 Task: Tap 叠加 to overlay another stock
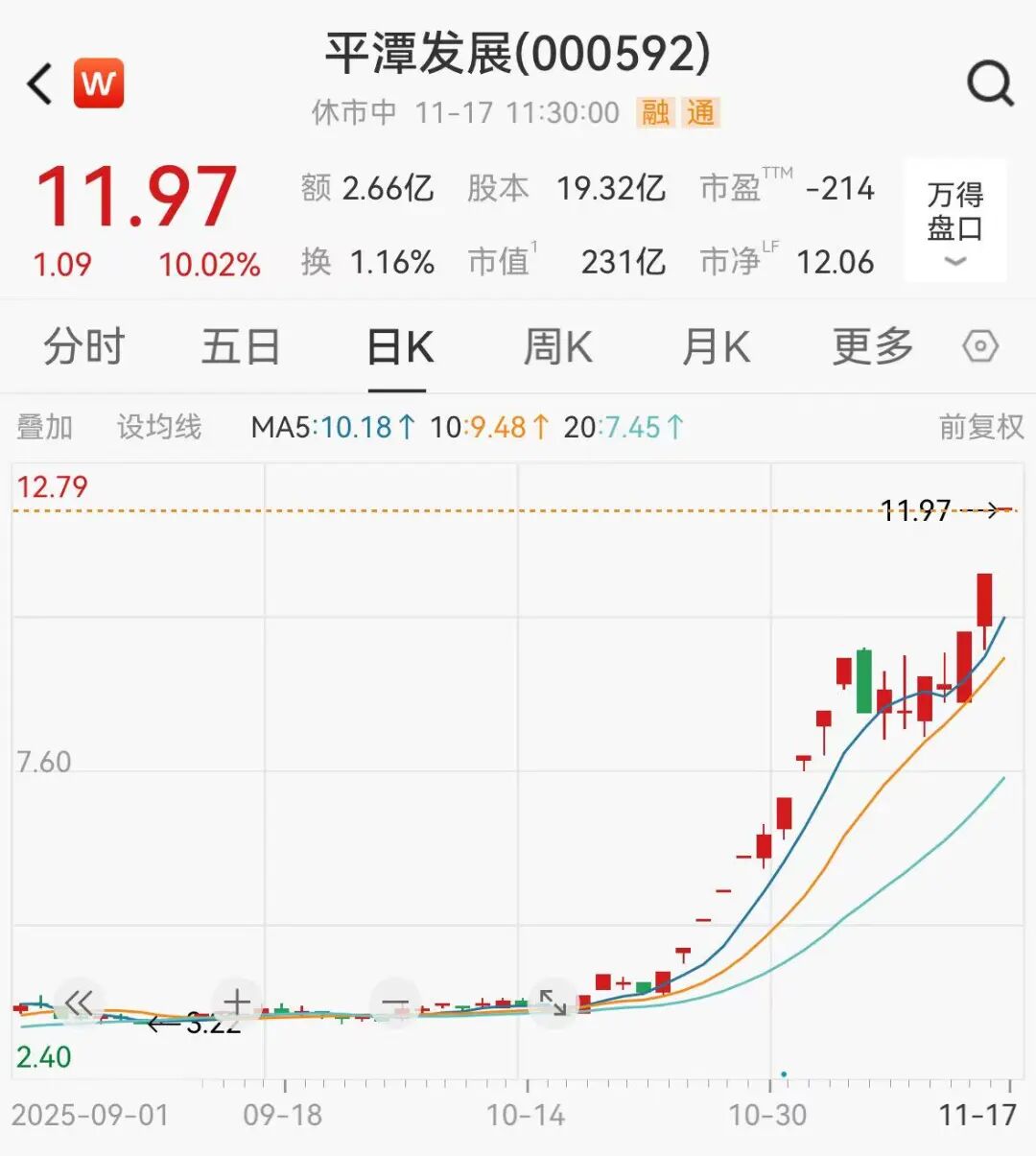coord(45,427)
